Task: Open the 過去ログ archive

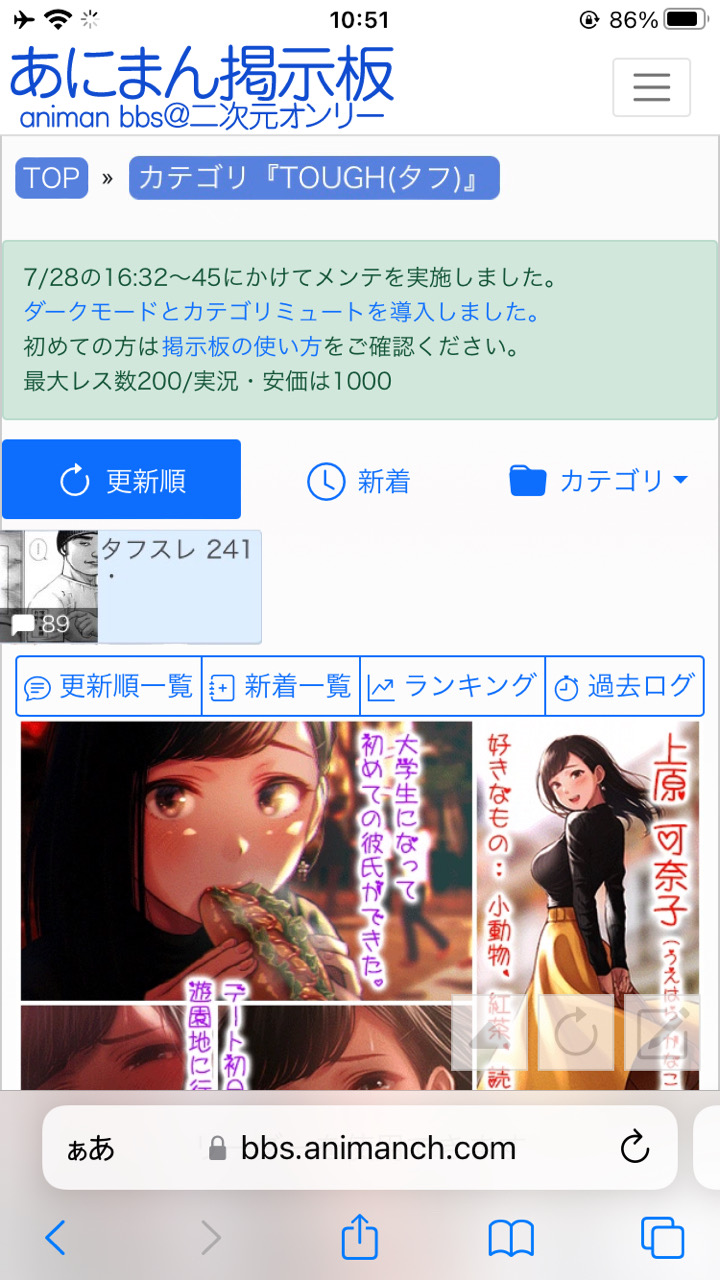Action: click(x=624, y=686)
